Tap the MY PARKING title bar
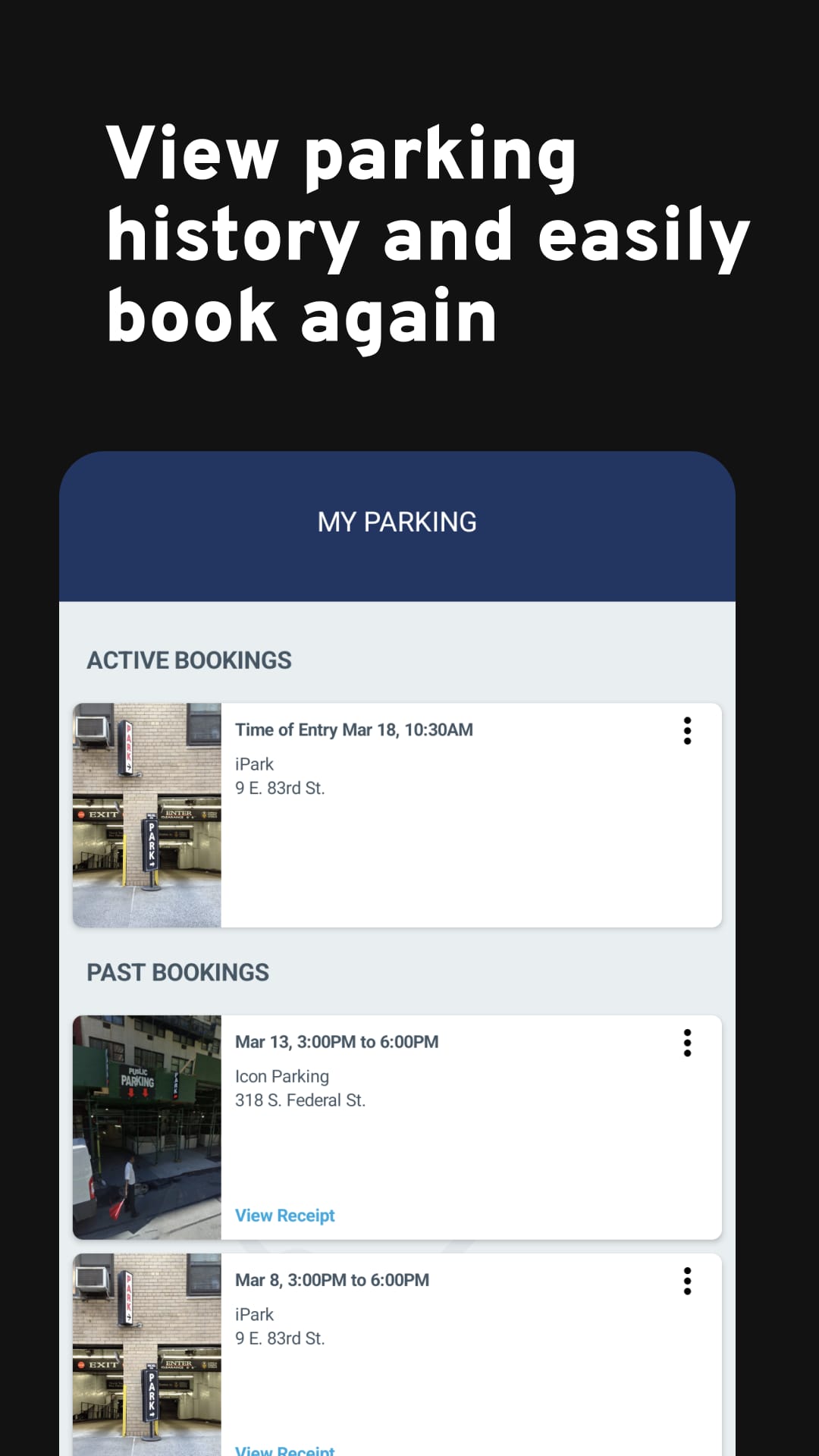 click(397, 522)
